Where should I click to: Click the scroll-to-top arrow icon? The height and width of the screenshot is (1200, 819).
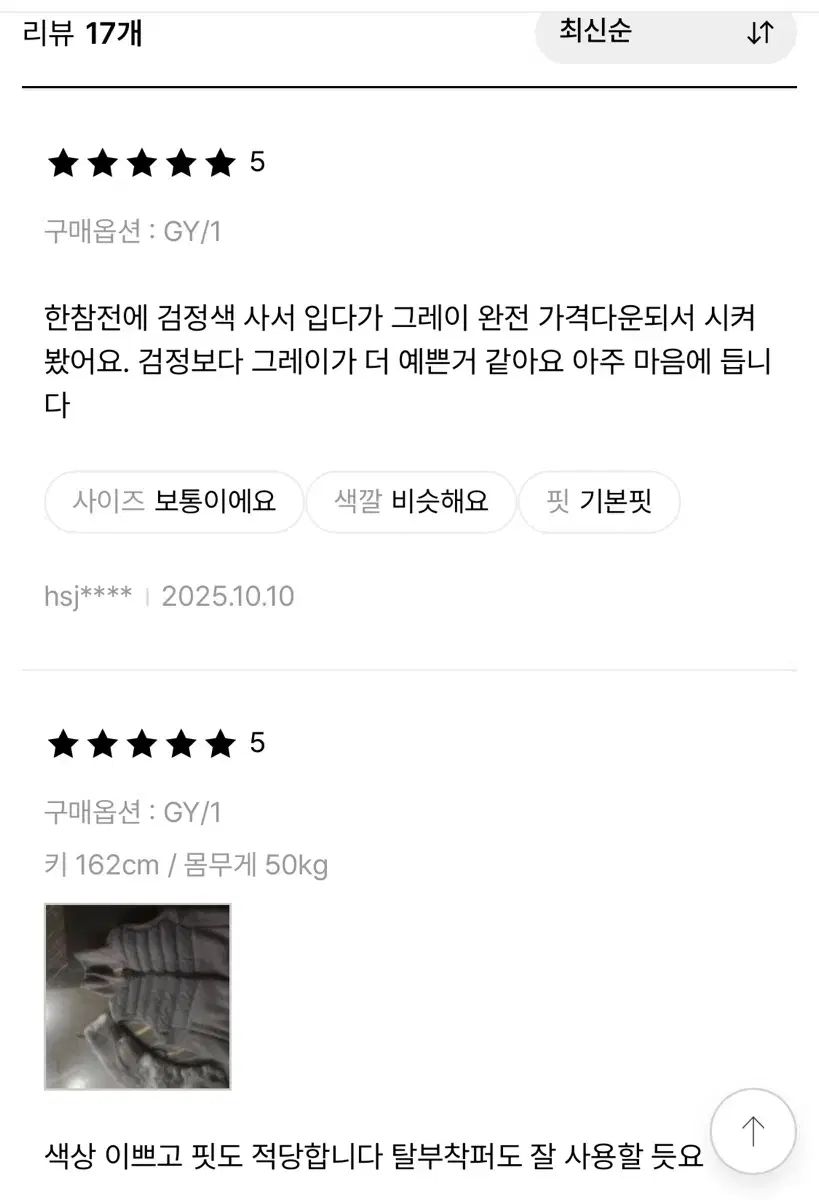pos(753,1131)
